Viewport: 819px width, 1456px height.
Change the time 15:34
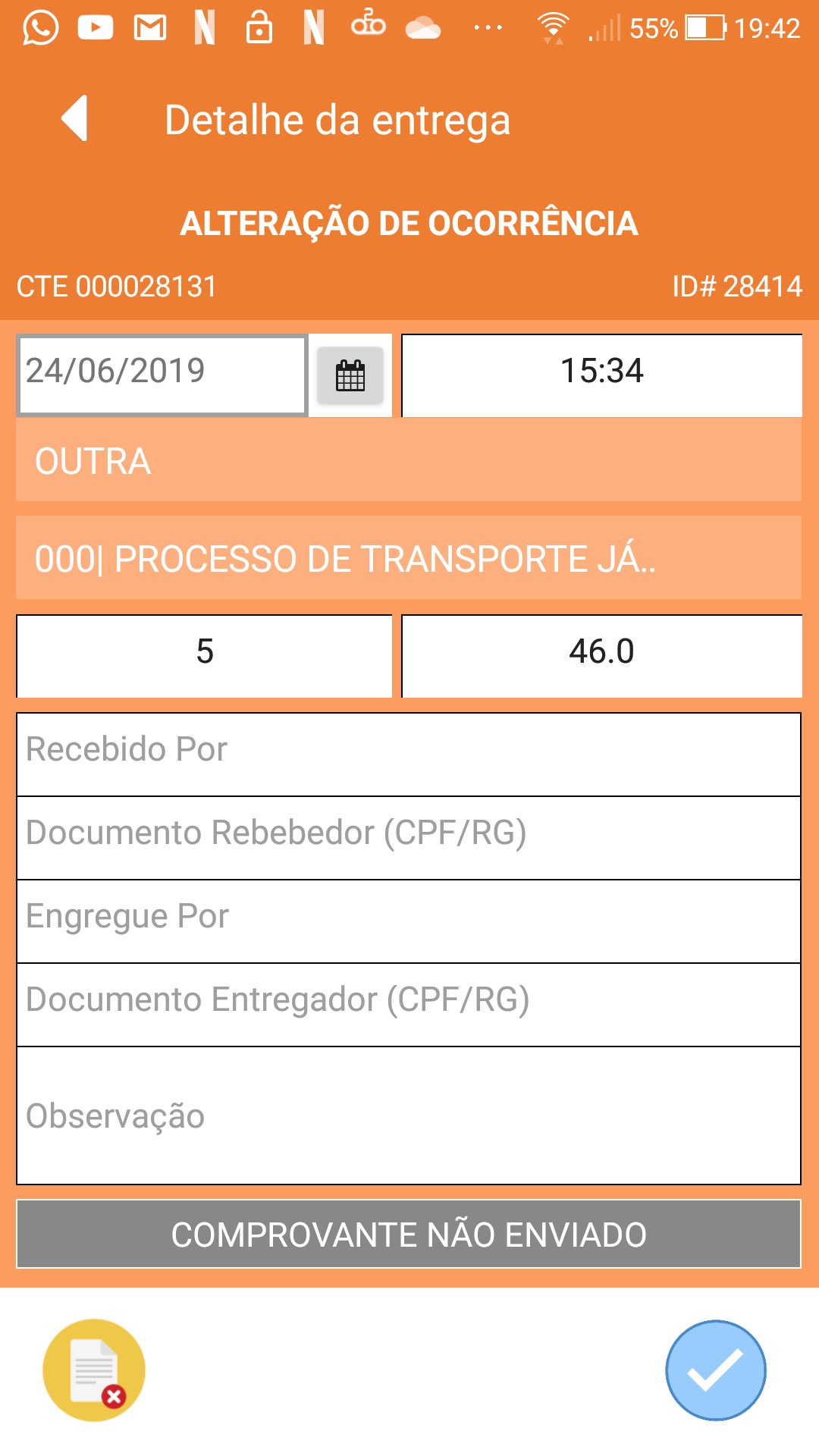coord(601,375)
